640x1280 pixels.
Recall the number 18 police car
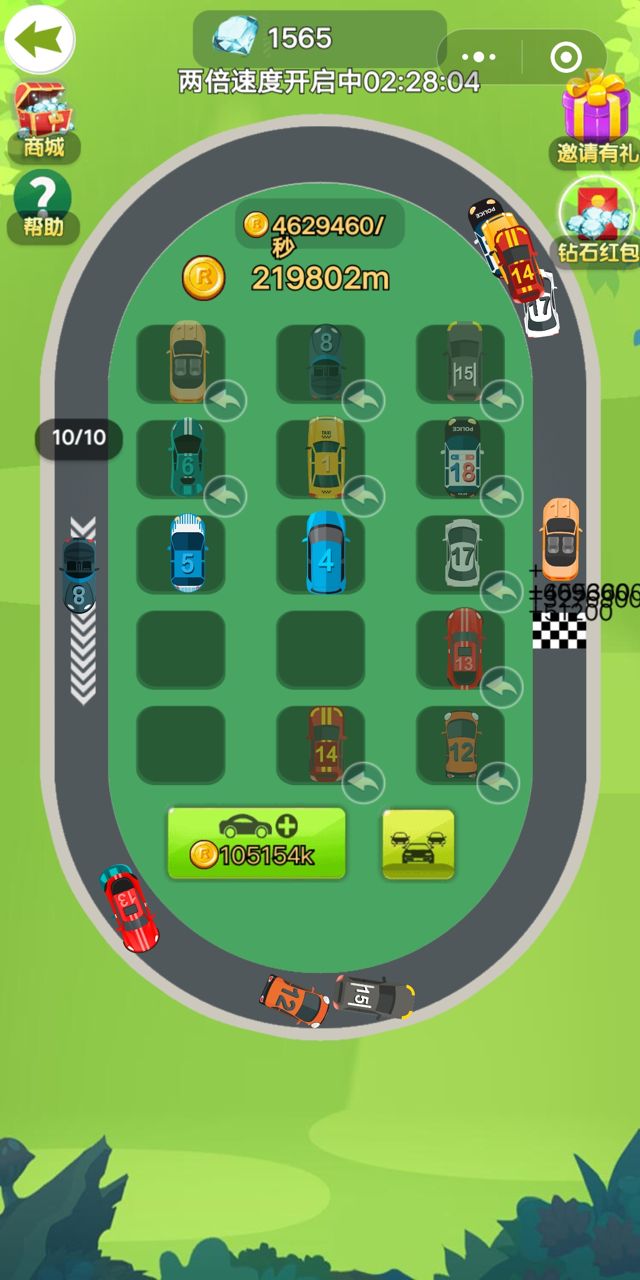click(501, 496)
